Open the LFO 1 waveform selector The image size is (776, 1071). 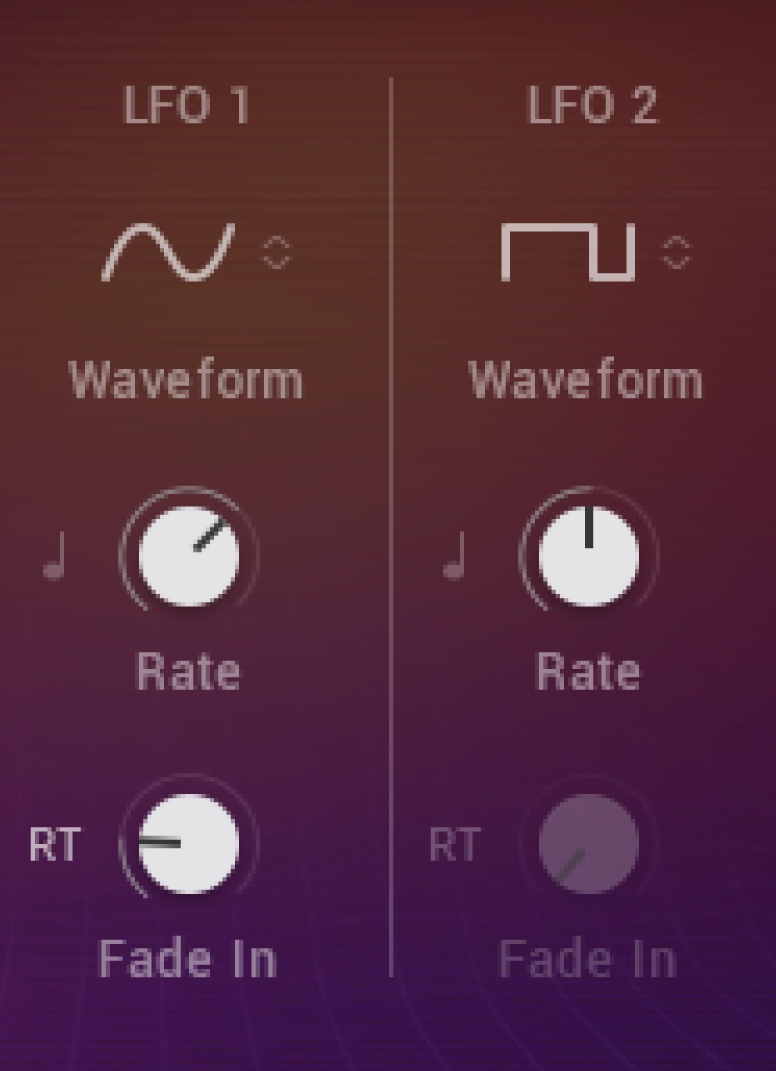[x=275, y=252]
